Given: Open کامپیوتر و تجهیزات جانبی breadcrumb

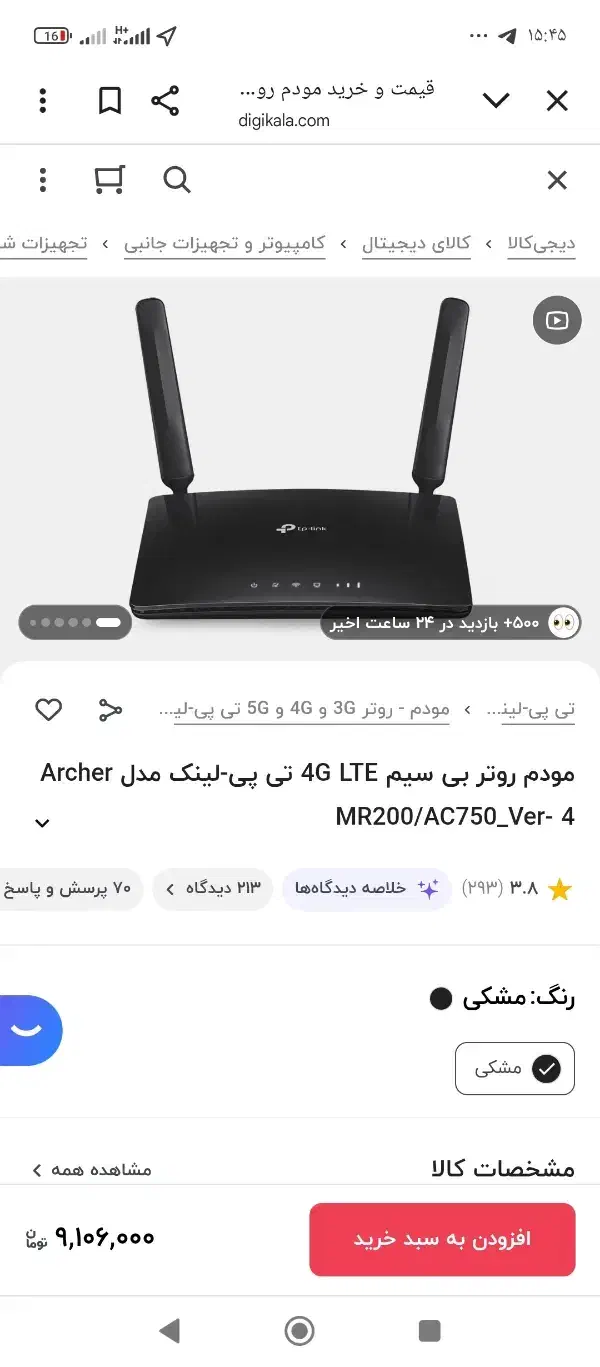Looking at the screenshot, I should (x=225, y=243).
